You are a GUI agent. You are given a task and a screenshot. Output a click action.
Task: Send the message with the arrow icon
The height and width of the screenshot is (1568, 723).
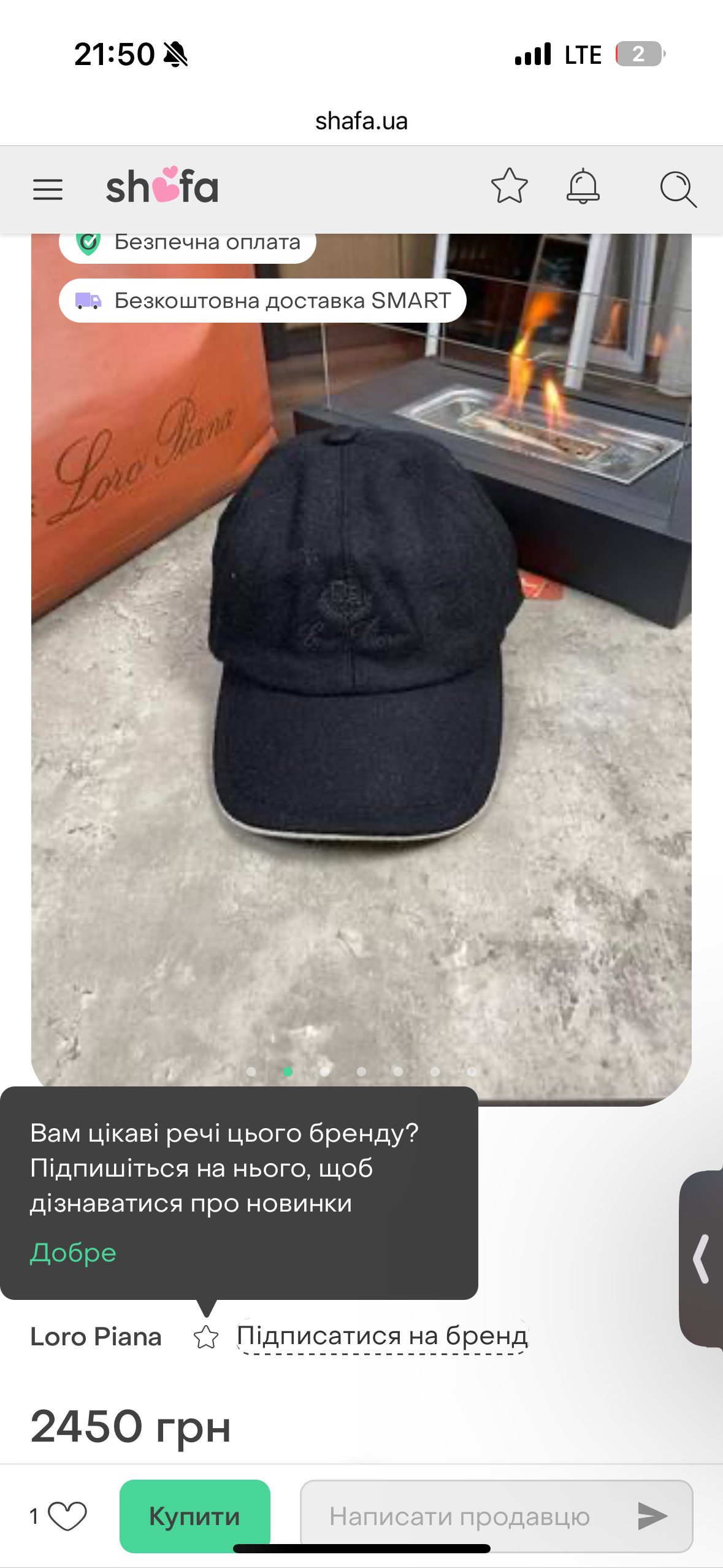[x=652, y=1516]
